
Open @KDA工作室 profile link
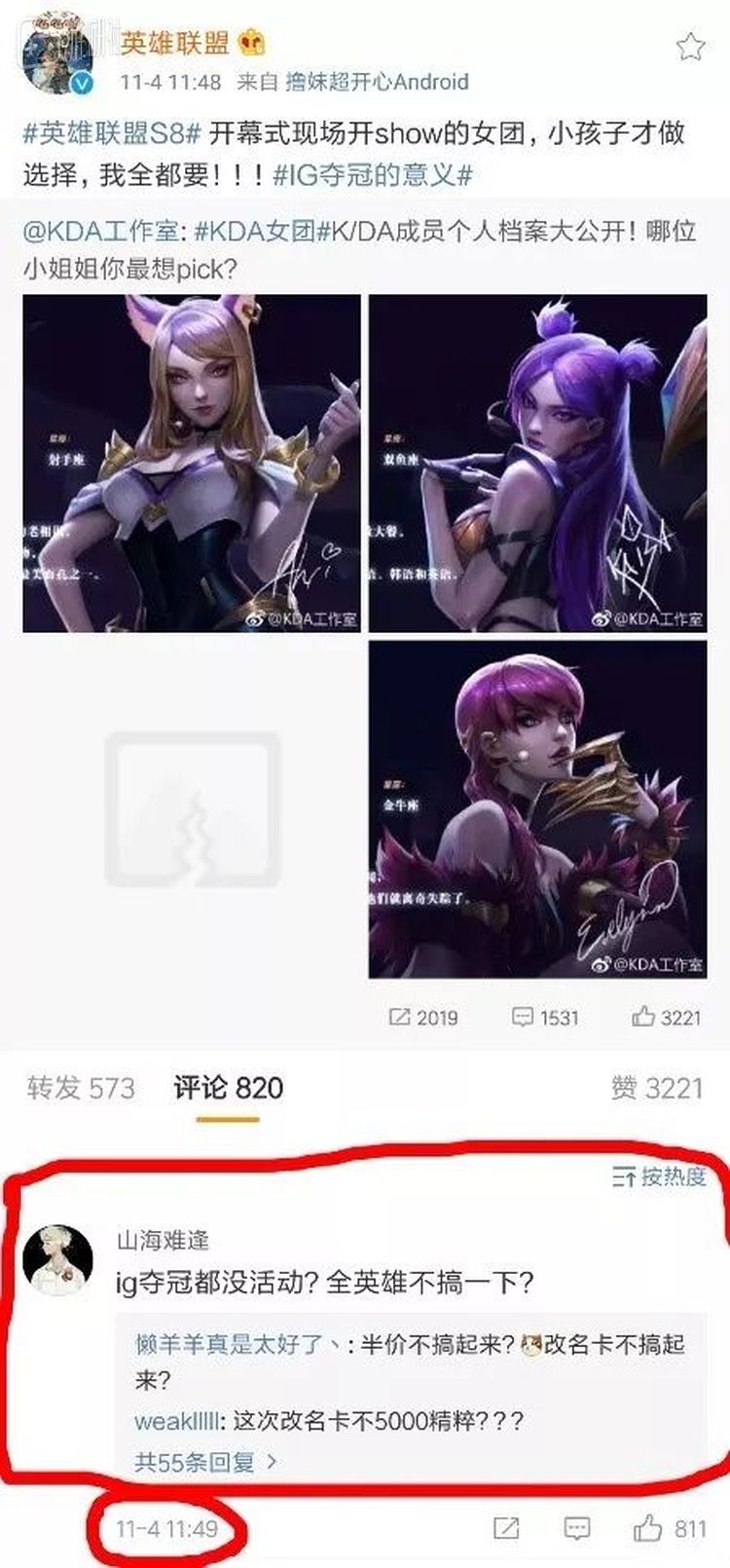click(x=100, y=231)
